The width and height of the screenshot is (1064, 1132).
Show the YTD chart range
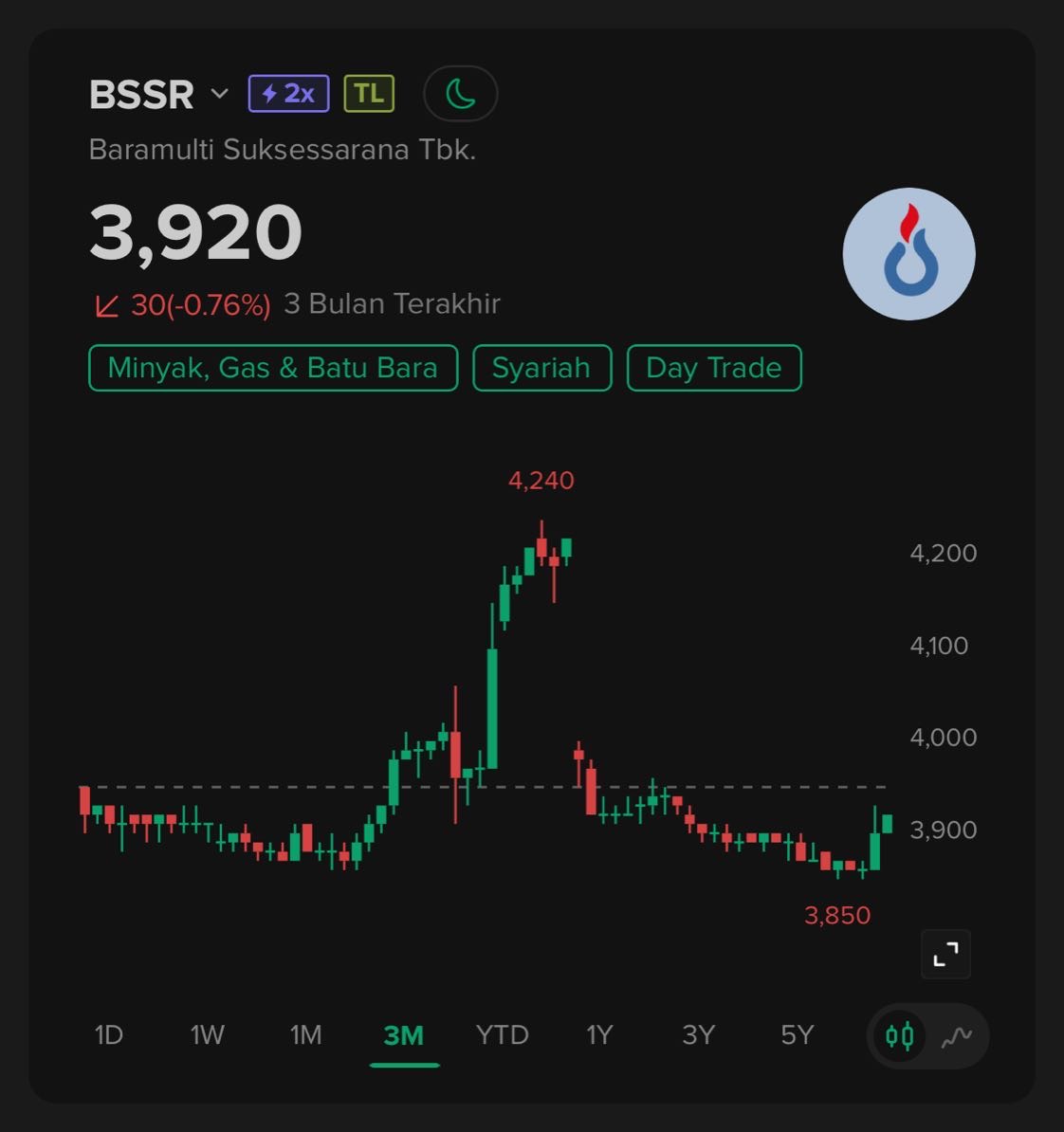pyautogui.click(x=502, y=1034)
